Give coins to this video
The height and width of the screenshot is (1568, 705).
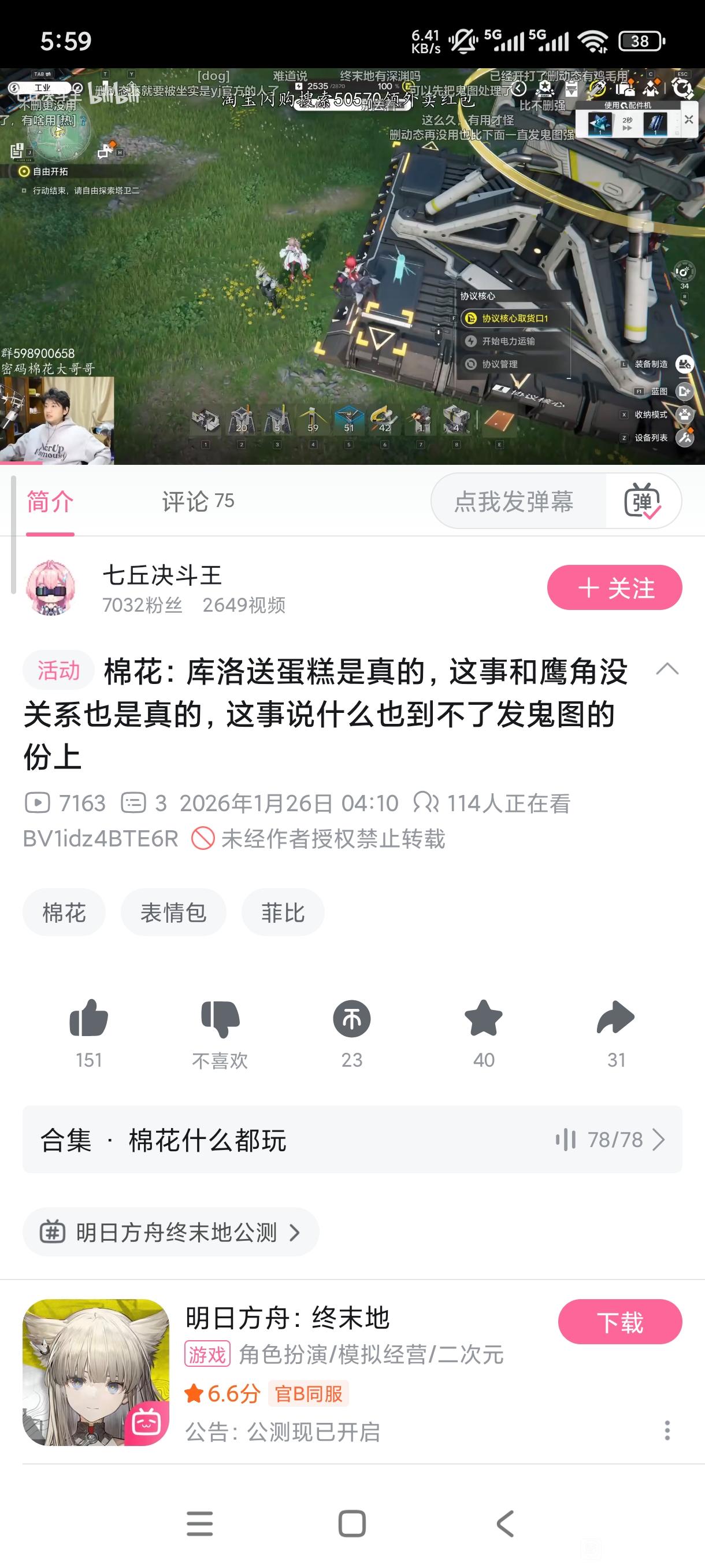351,1019
